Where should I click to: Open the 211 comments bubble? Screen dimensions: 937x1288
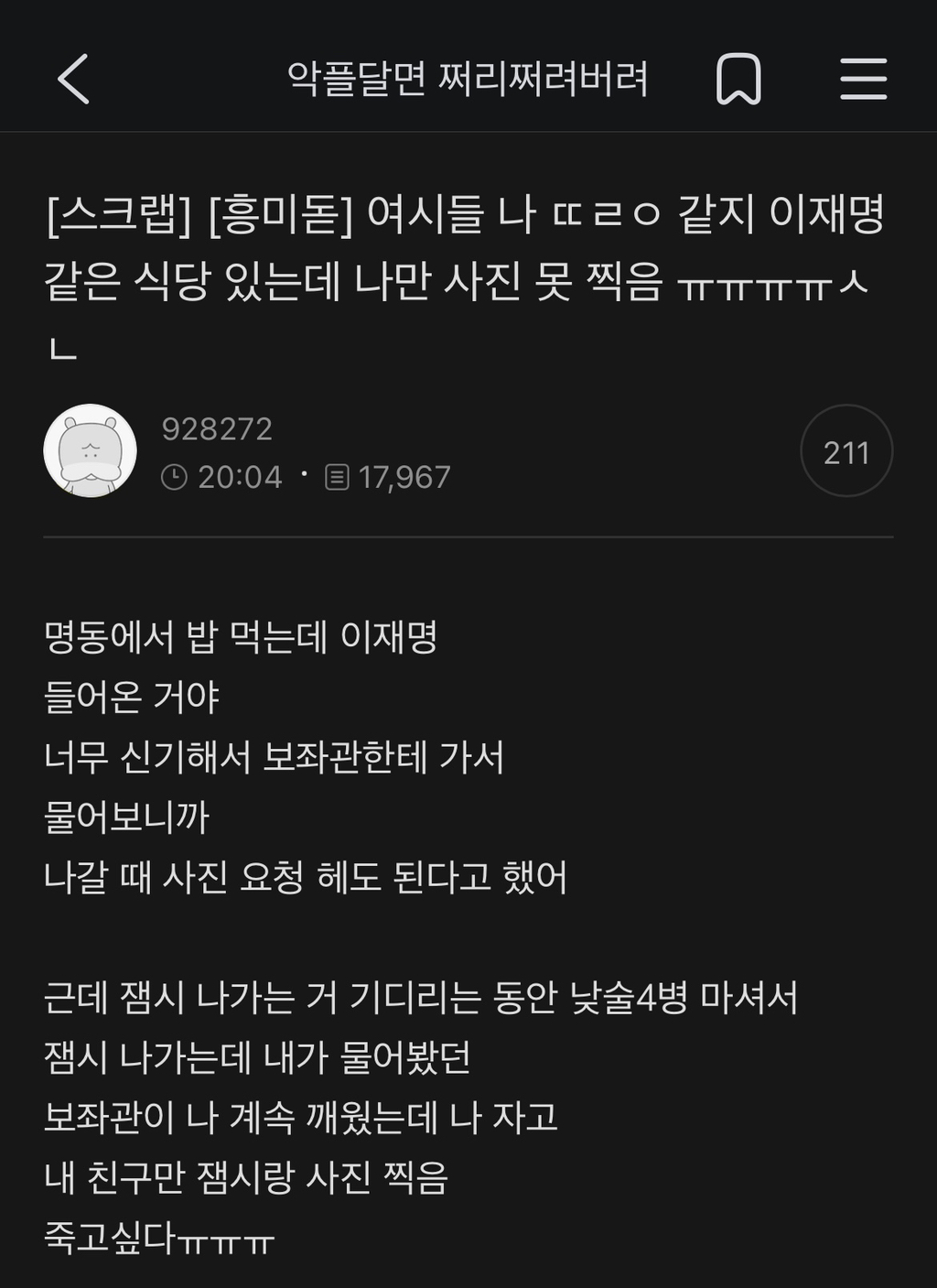[845, 451]
